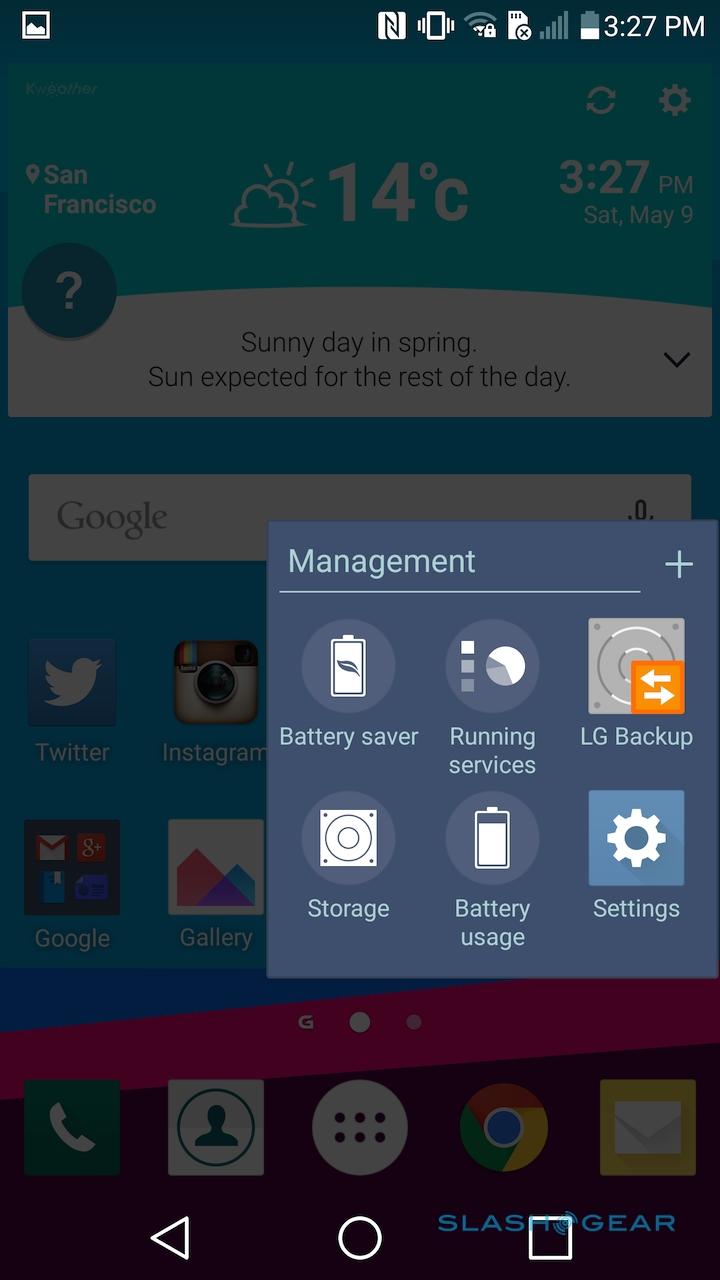
Task: Open the Storage shortcut
Action: 348,838
